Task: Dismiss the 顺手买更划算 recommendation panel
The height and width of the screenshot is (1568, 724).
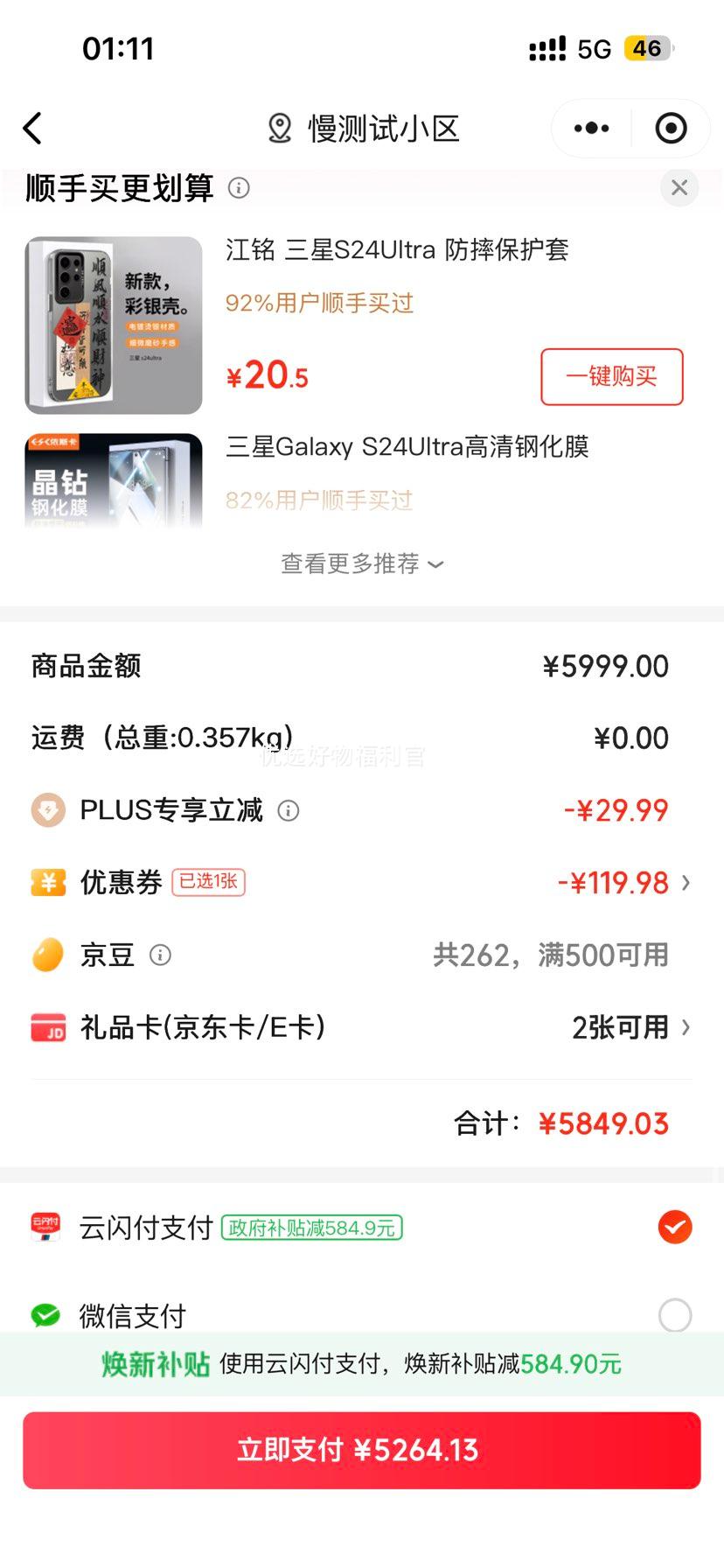Action: pyautogui.click(x=679, y=187)
